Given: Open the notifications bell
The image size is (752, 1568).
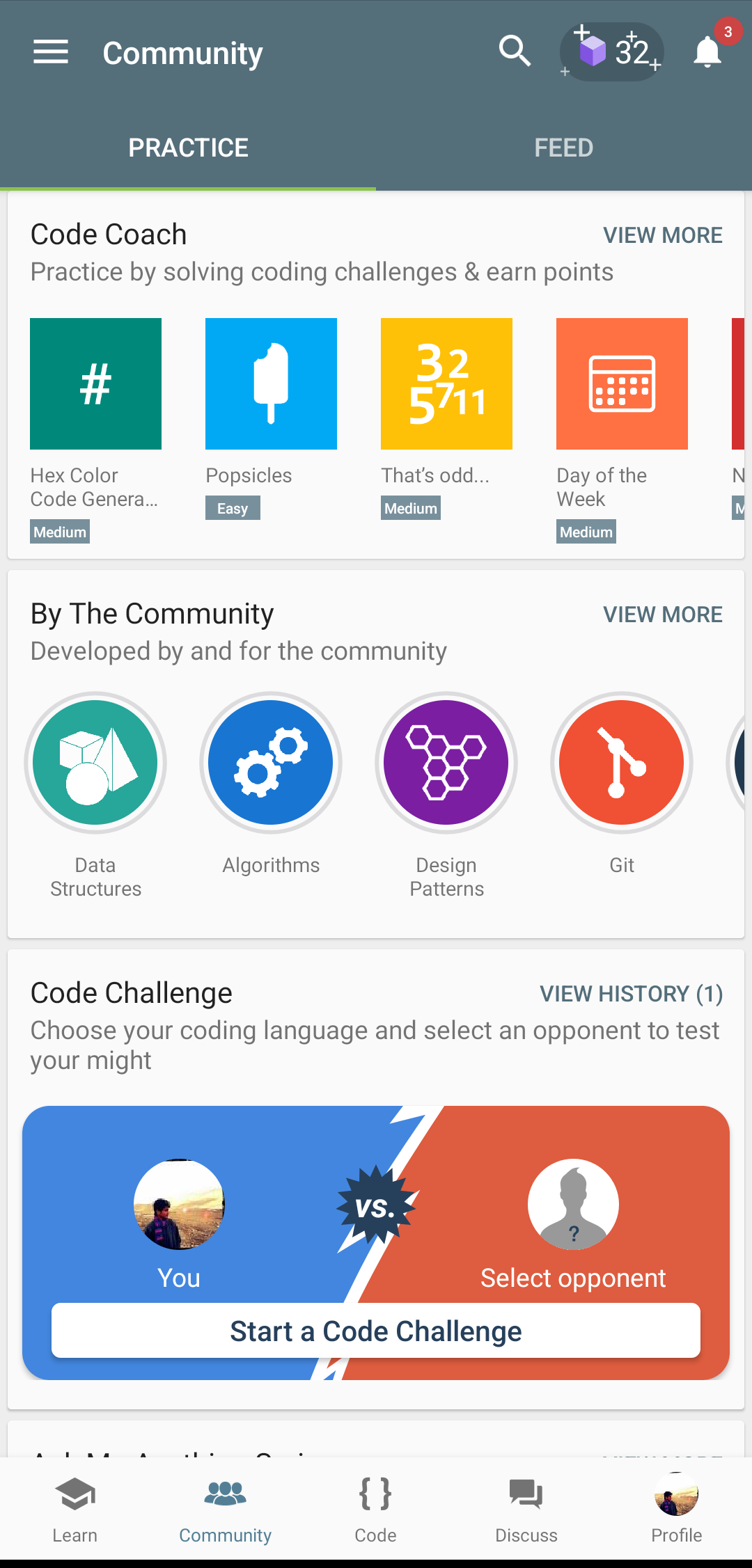Looking at the screenshot, I should [x=707, y=52].
